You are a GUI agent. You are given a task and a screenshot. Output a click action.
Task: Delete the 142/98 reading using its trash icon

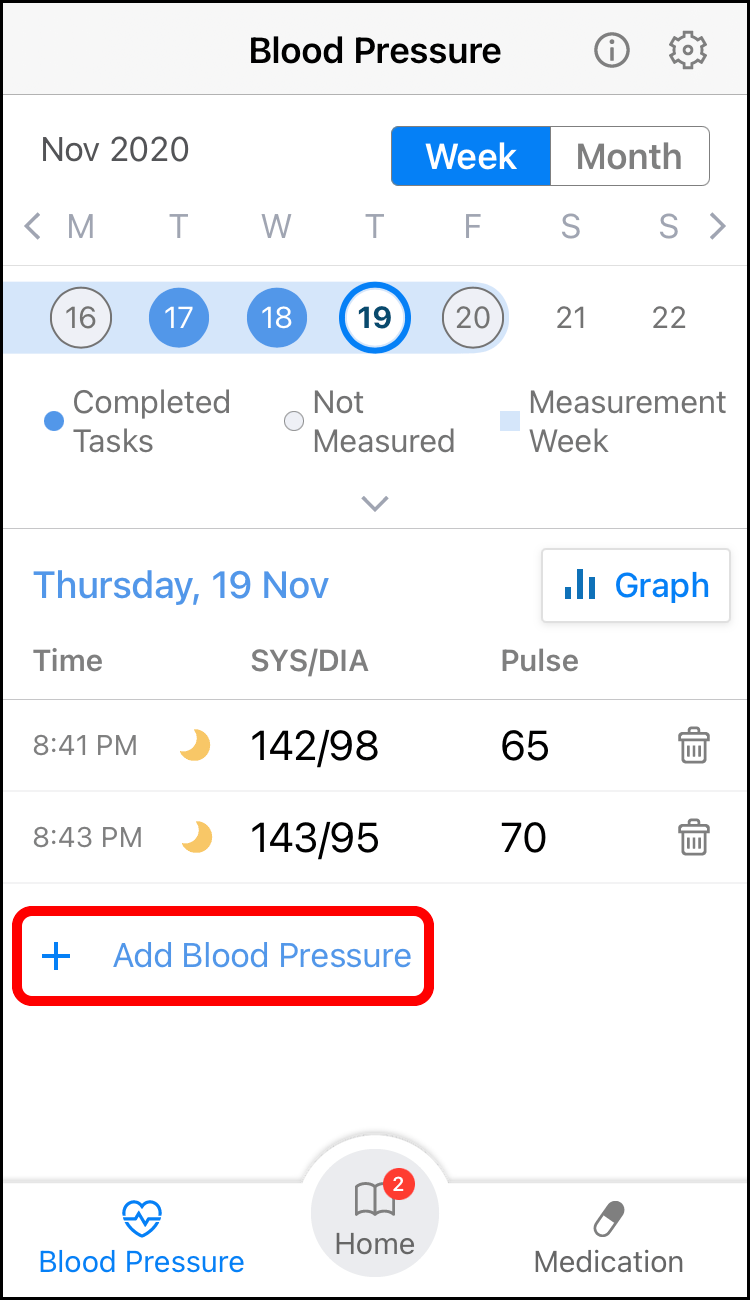694,745
